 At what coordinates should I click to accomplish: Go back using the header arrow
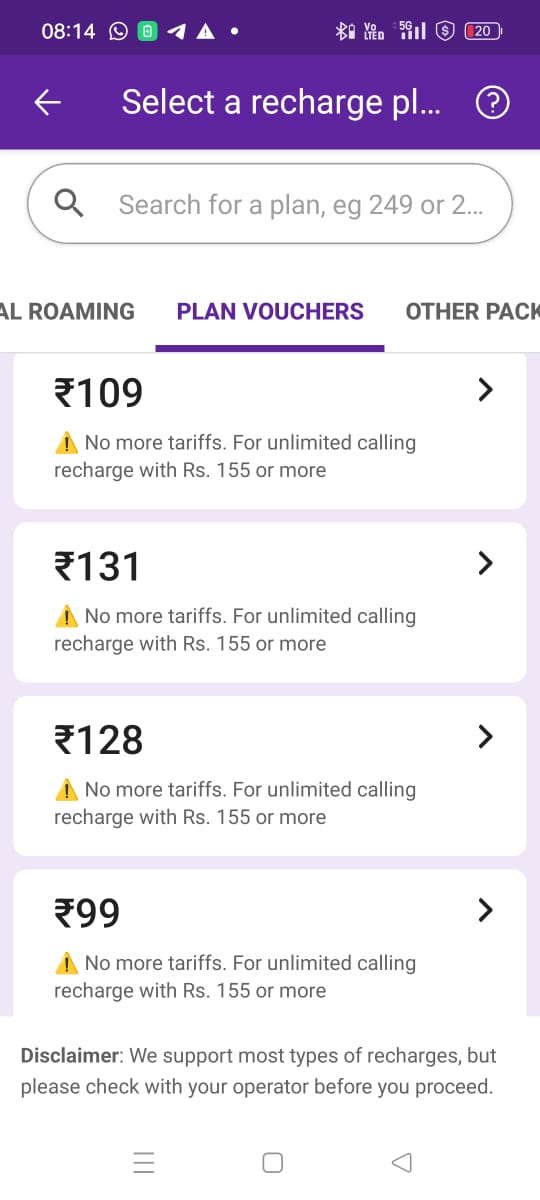point(48,102)
